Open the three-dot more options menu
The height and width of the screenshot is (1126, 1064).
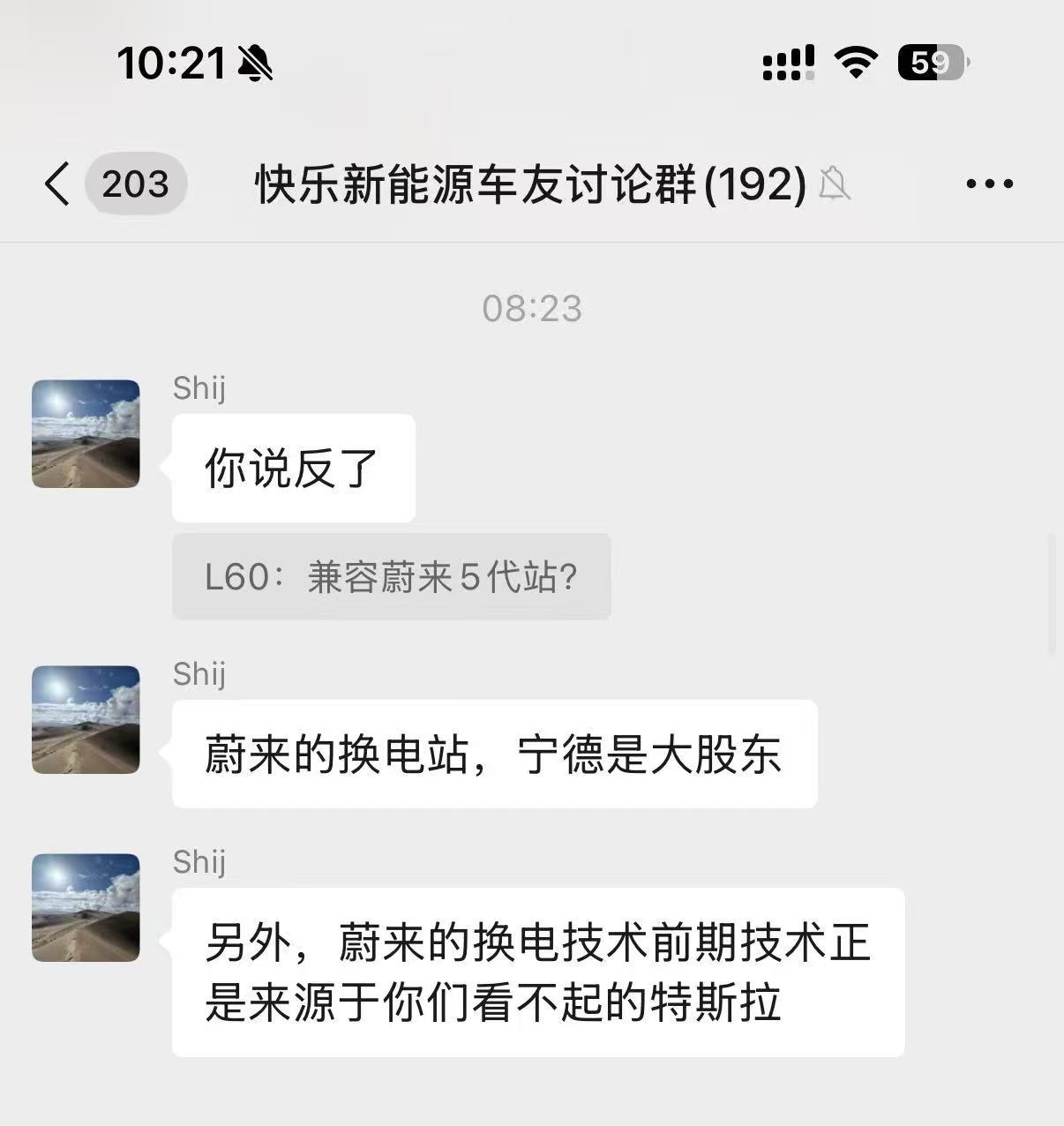tap(988, 184)
